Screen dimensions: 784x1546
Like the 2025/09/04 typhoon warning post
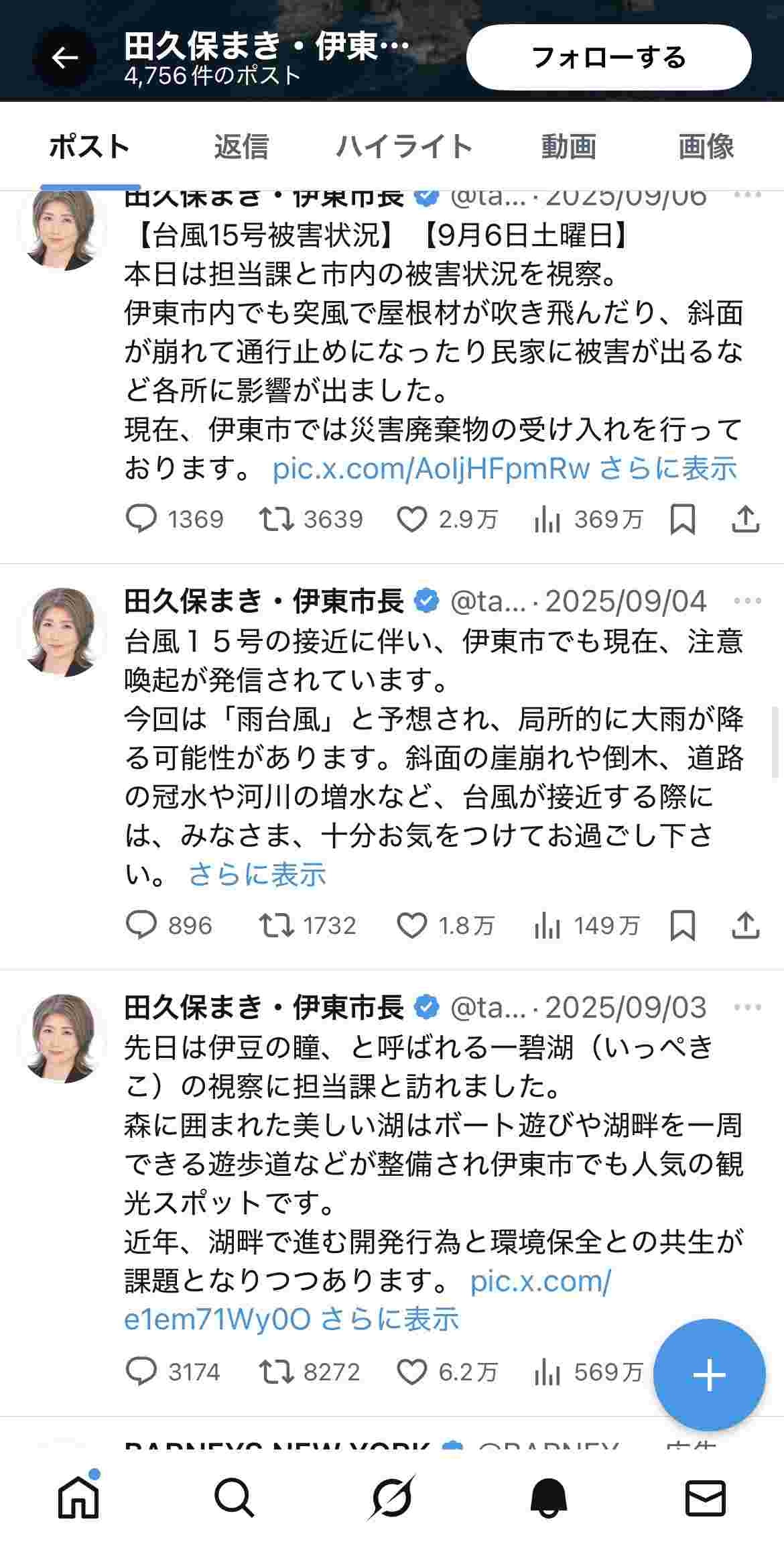tap(412, 926)
